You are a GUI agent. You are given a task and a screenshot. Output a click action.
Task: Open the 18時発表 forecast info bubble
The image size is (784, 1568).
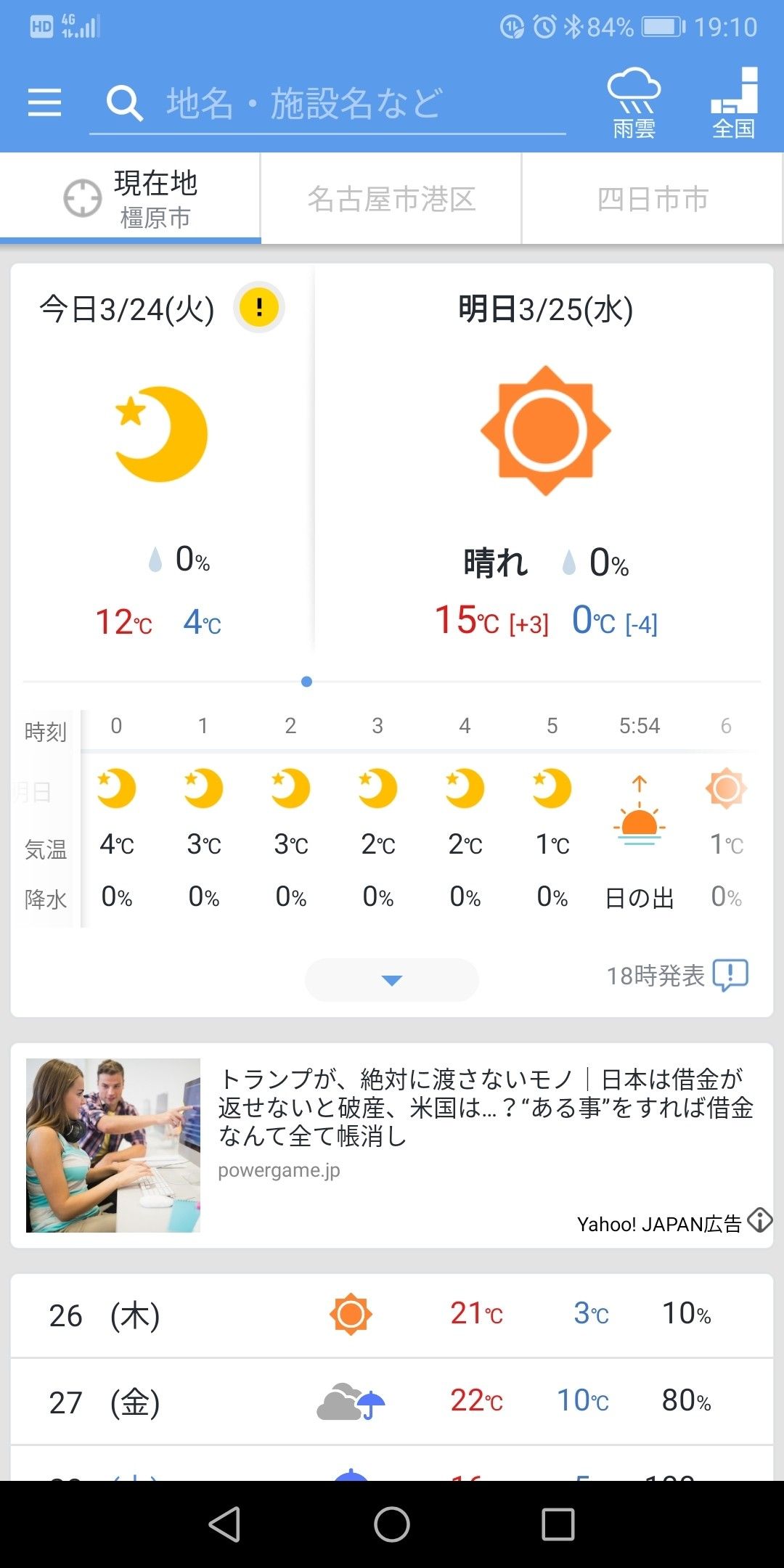pyautogui.click(x=730, y=975)
